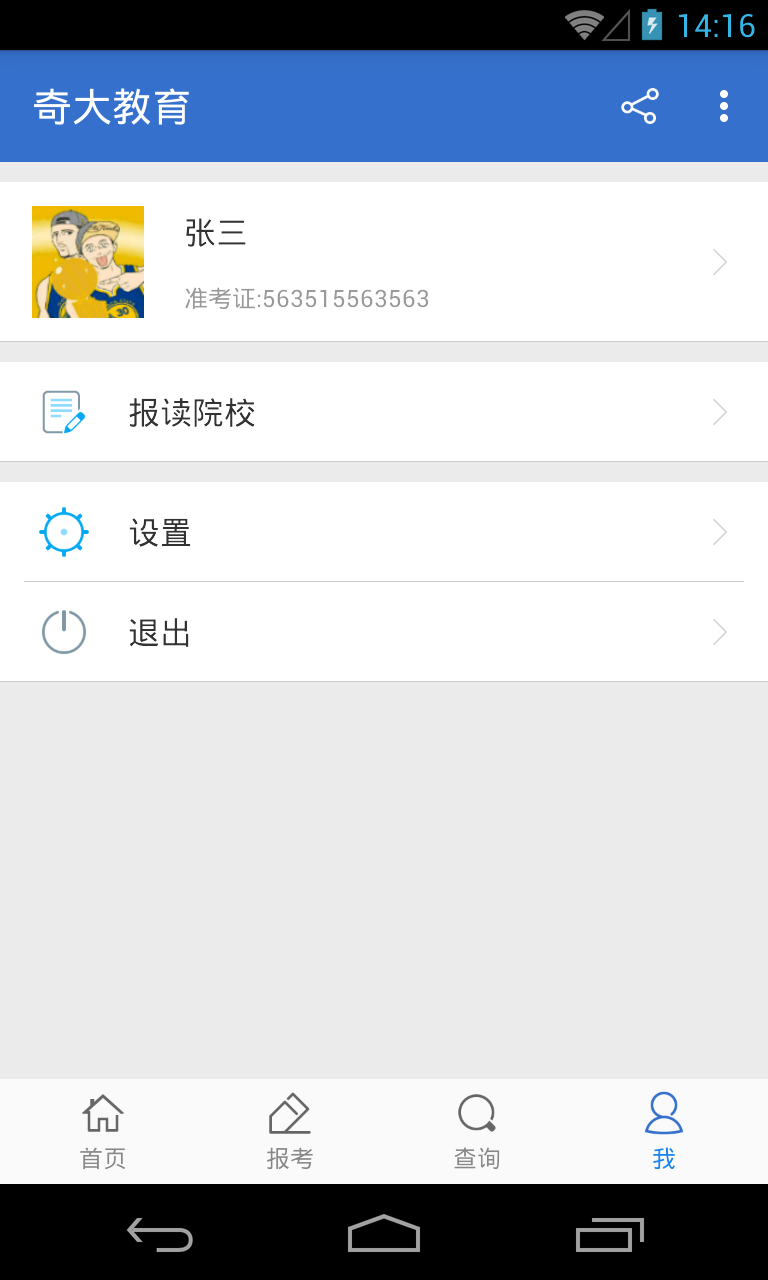
Task: Switch to the 首页 tab
Action: (101, 1130)
